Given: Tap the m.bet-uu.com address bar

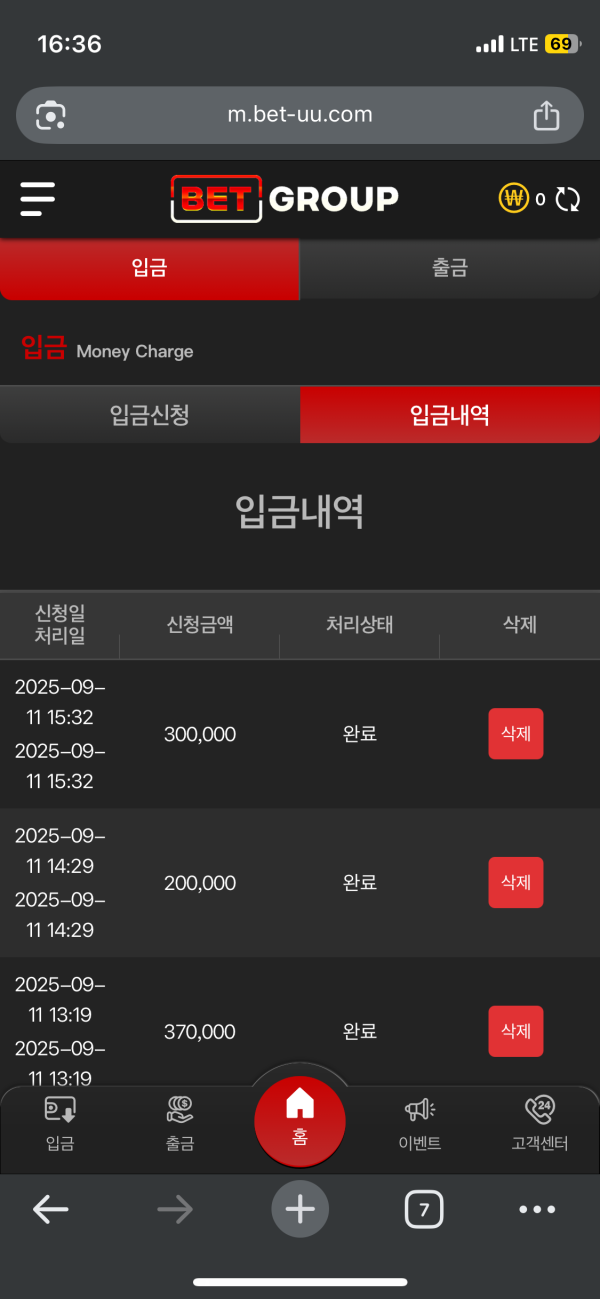Looking at the screenshot, I should click(300, 115).
